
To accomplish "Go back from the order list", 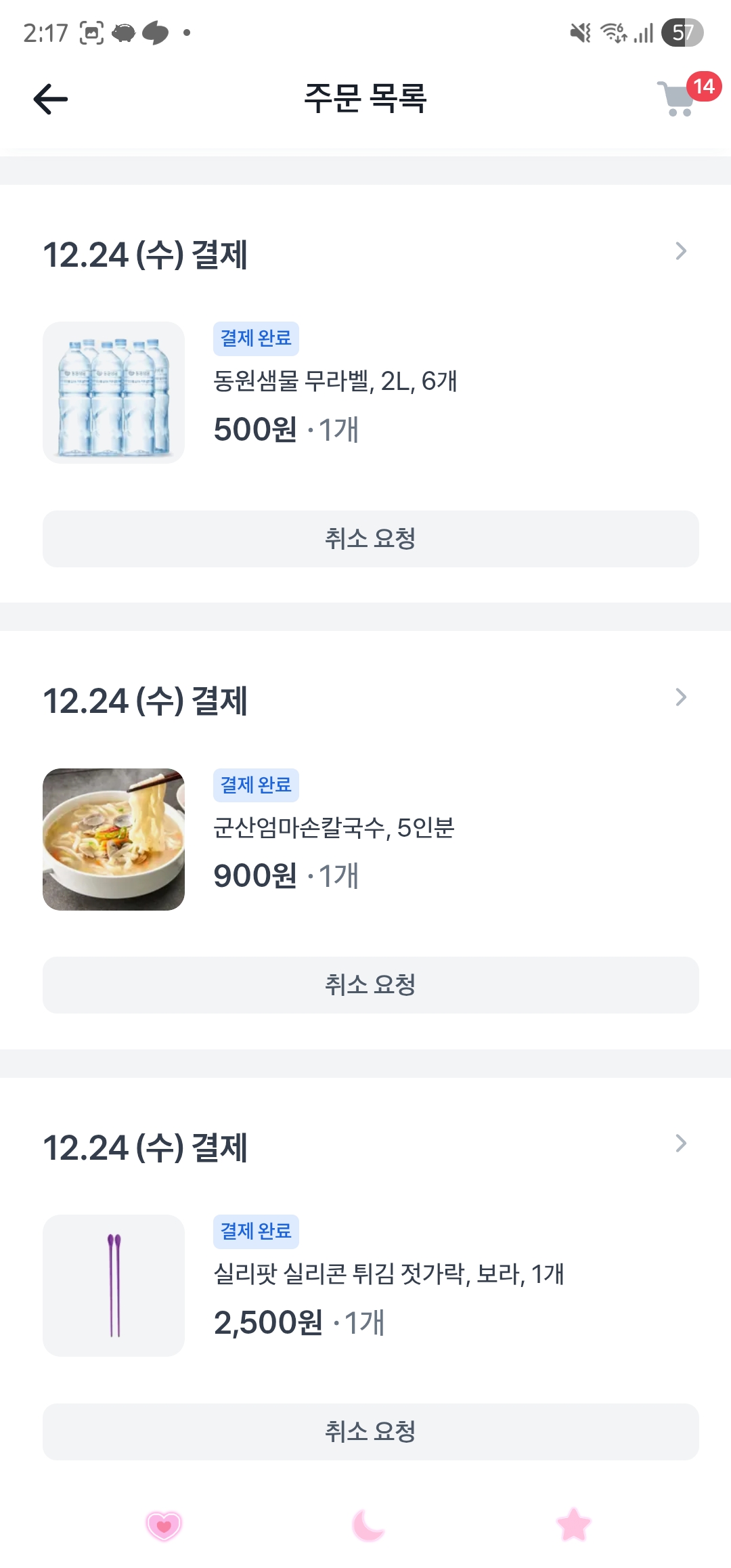I will pyautogui.click(x=51, y=100).
